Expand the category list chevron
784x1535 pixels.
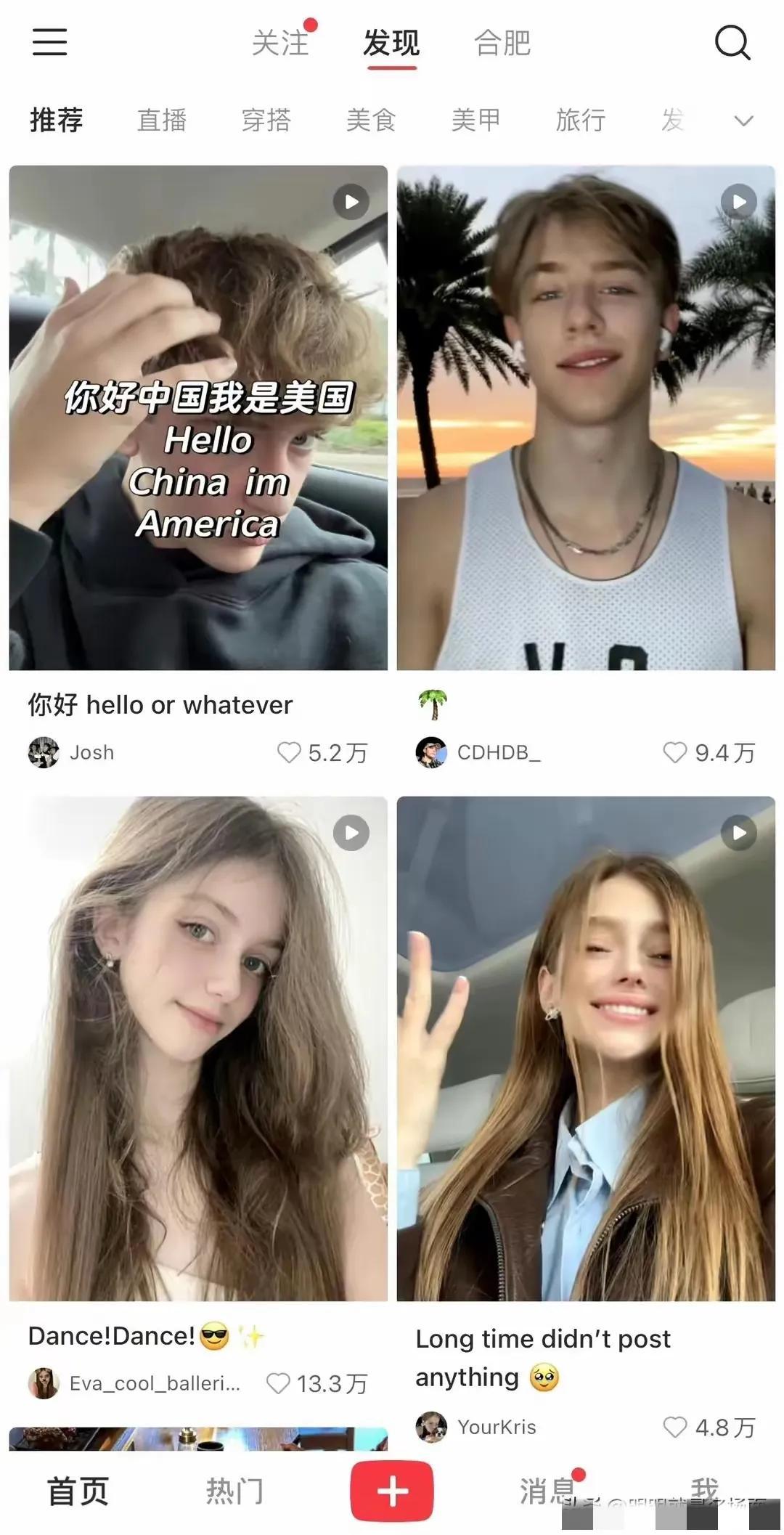[x=743, y=121]
